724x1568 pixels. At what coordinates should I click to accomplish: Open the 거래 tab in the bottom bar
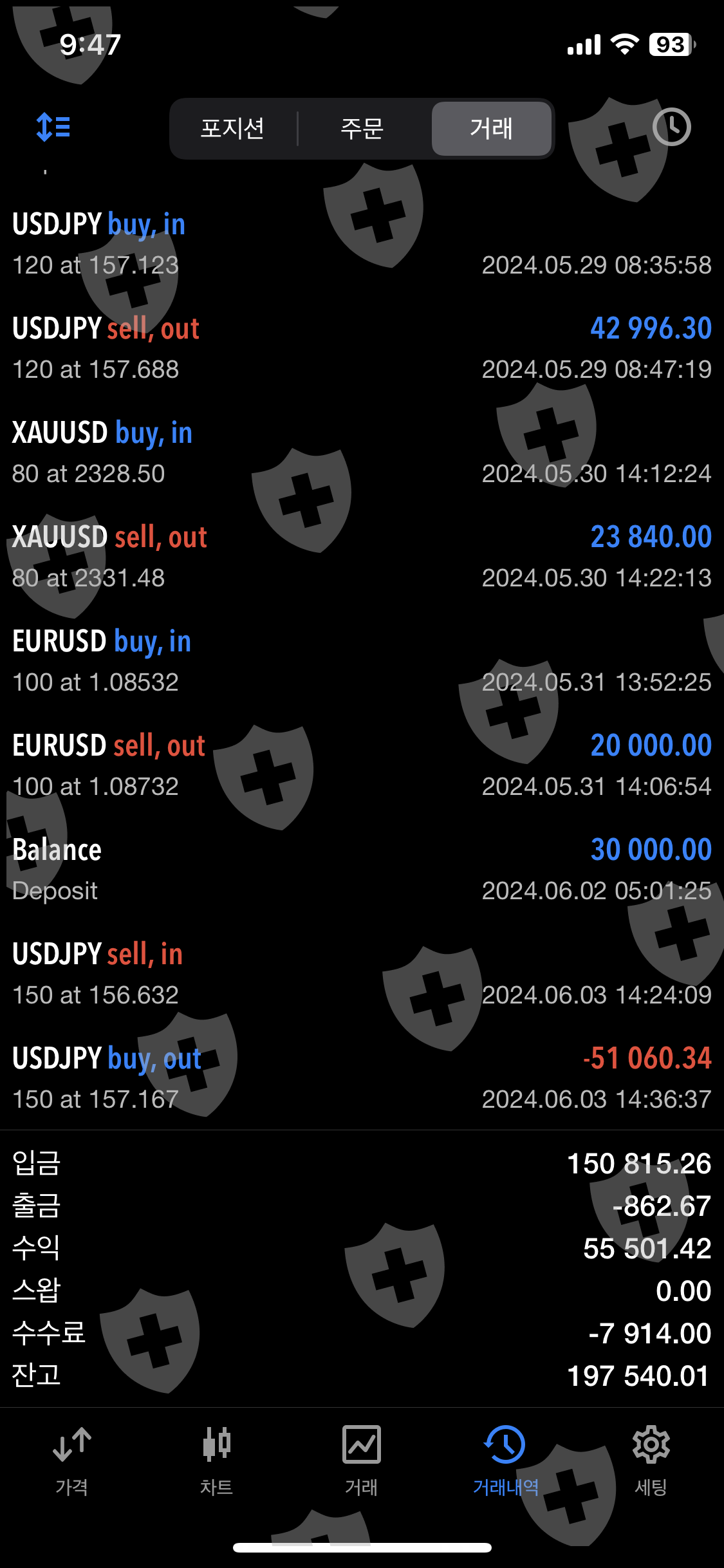click(361, 1460)
